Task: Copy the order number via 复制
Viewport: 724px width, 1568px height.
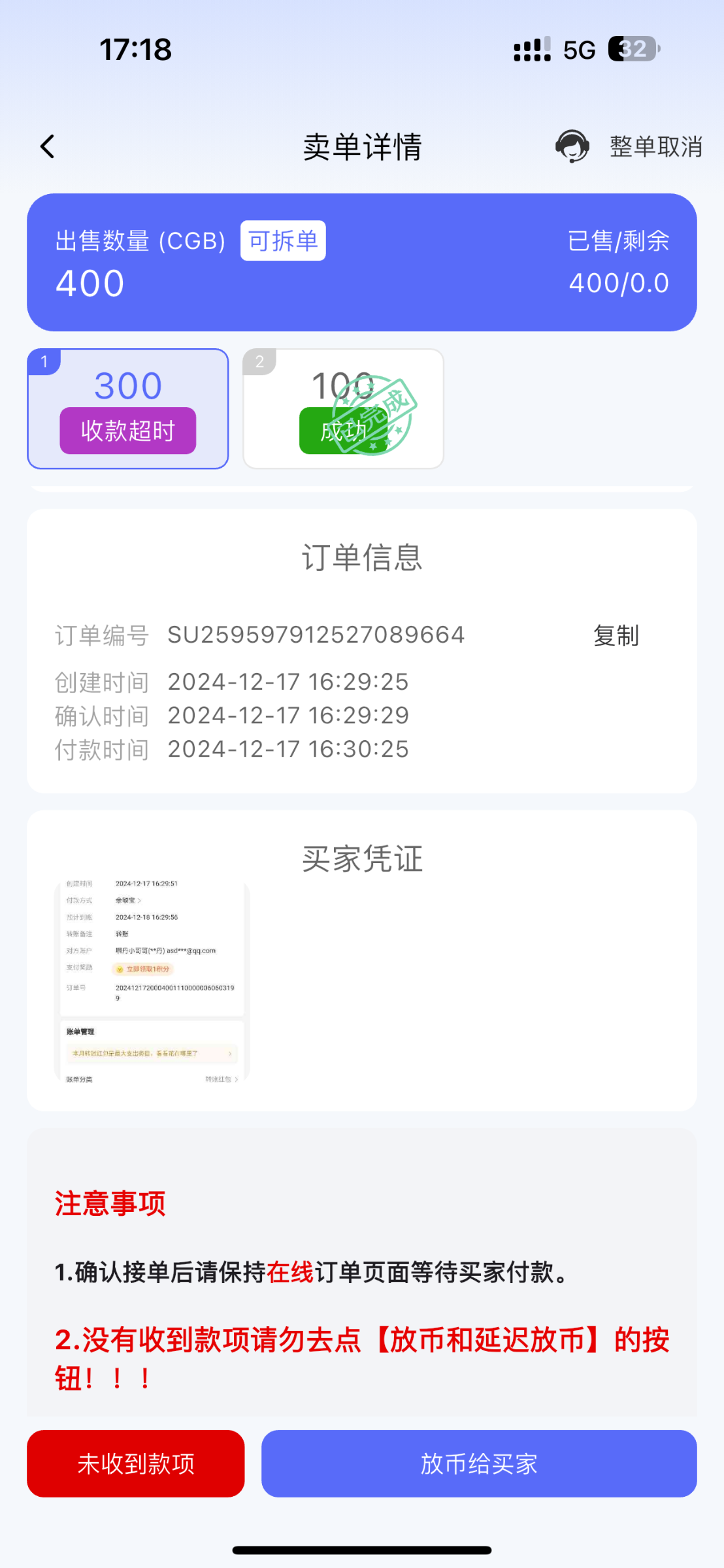Action: coord(616,636)
